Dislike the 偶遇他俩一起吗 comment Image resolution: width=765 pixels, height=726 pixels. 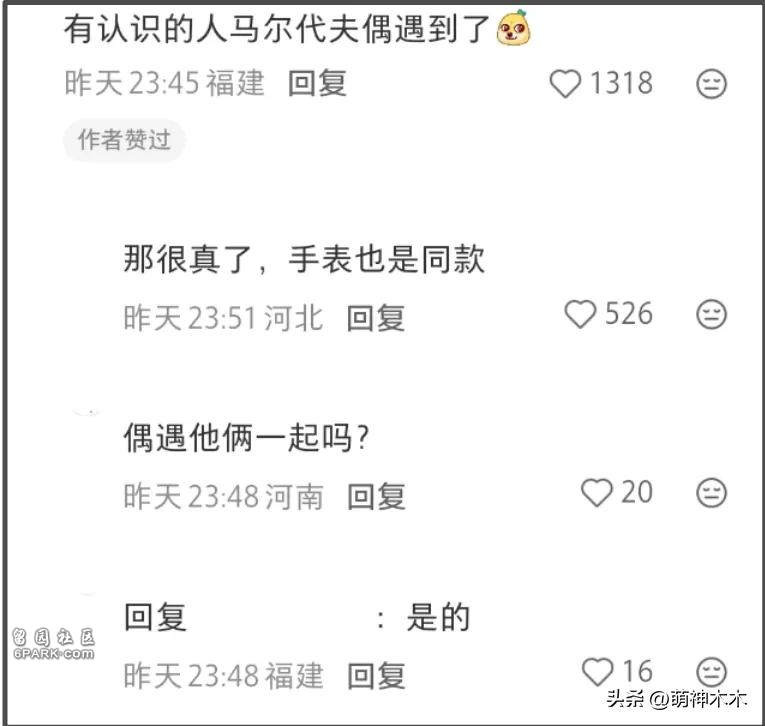(711, 493)
